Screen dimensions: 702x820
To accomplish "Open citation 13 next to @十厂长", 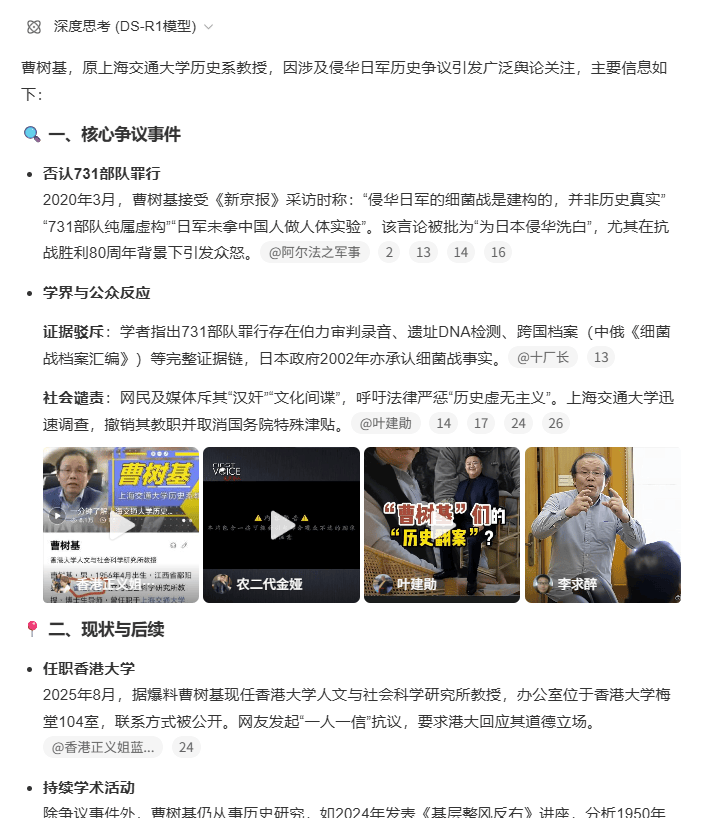I will [x=600, y=357].
